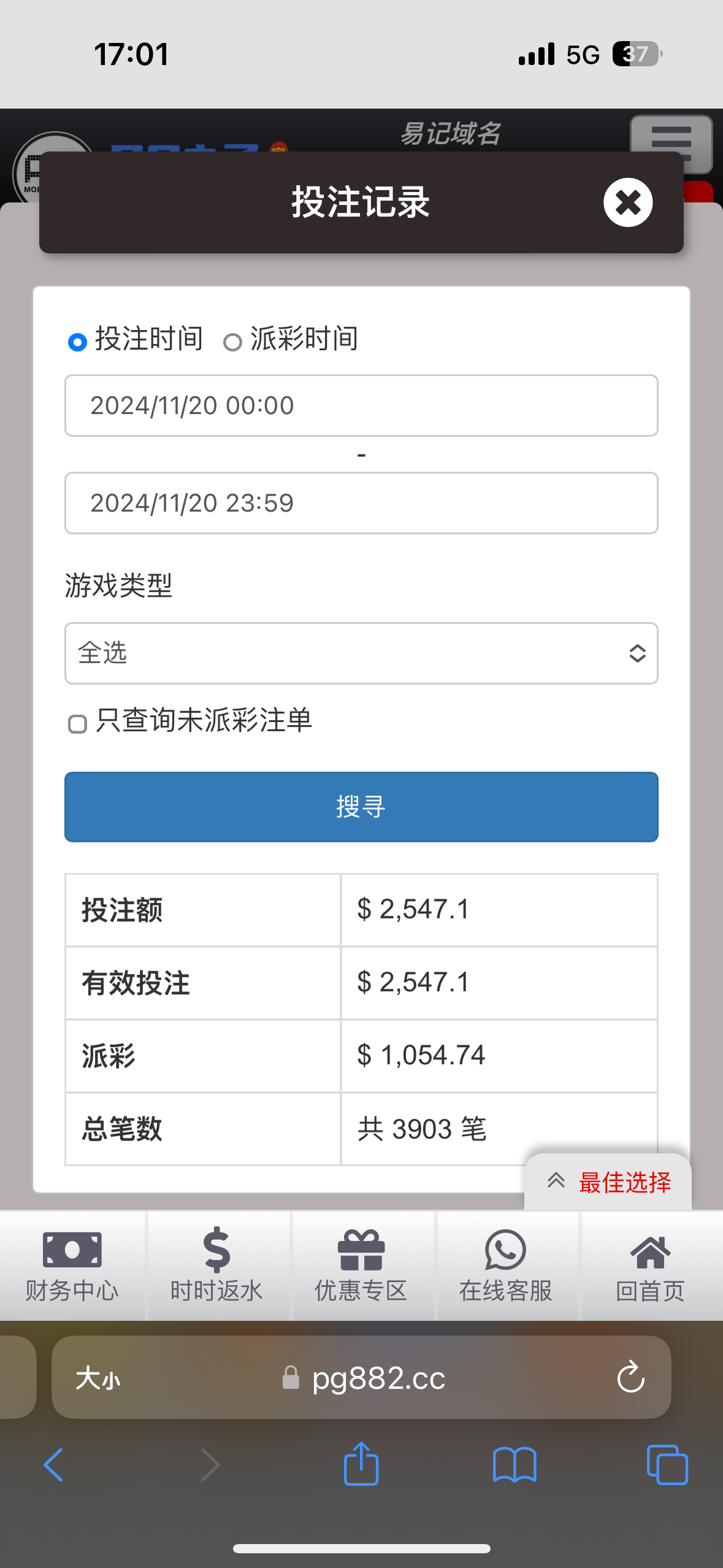Tap the blue 搜寻 button
Viewport: 723px width, 1568px height.
click(361, 807)
